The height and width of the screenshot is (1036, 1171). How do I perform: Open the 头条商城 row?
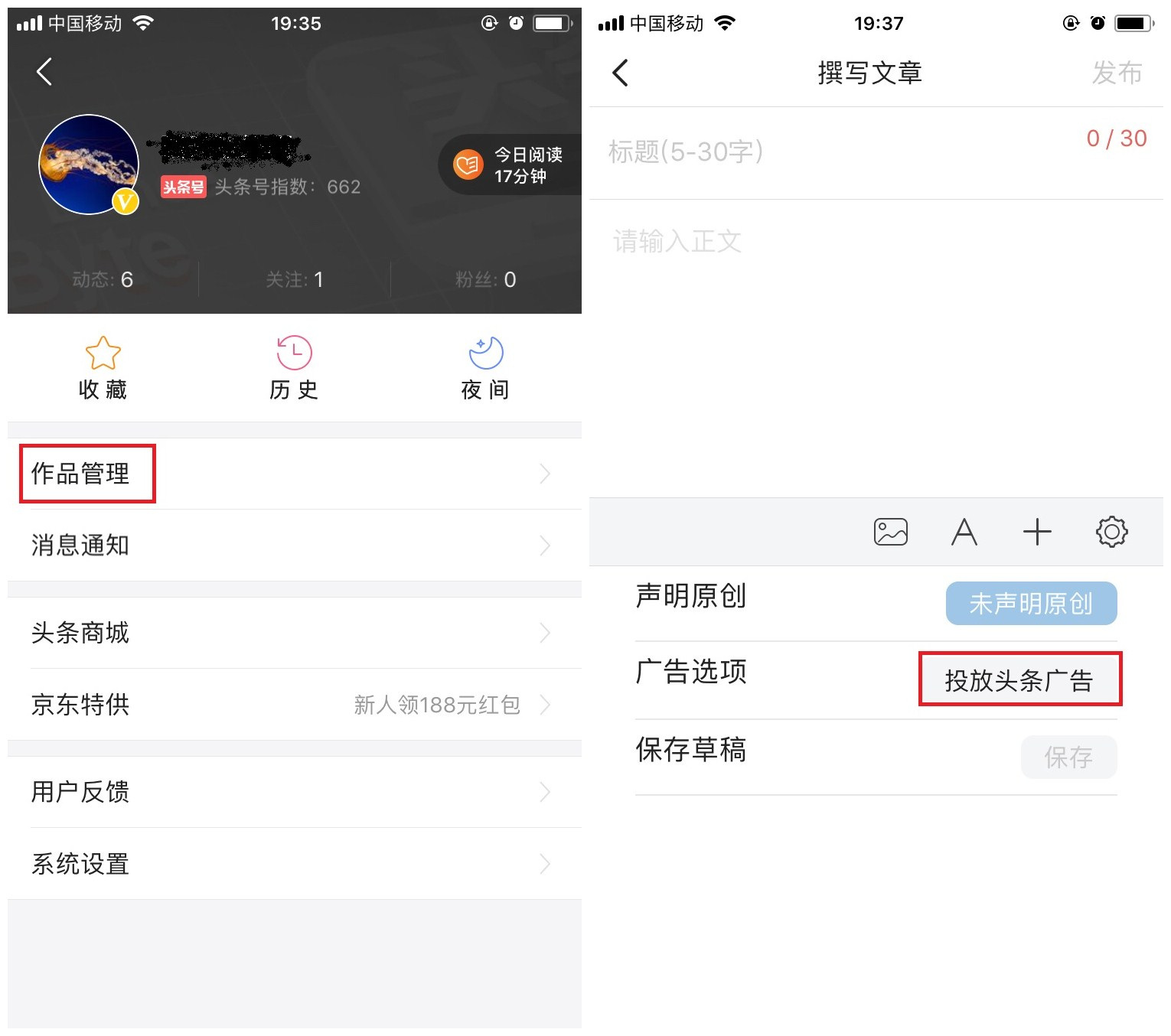click(294, 633)
